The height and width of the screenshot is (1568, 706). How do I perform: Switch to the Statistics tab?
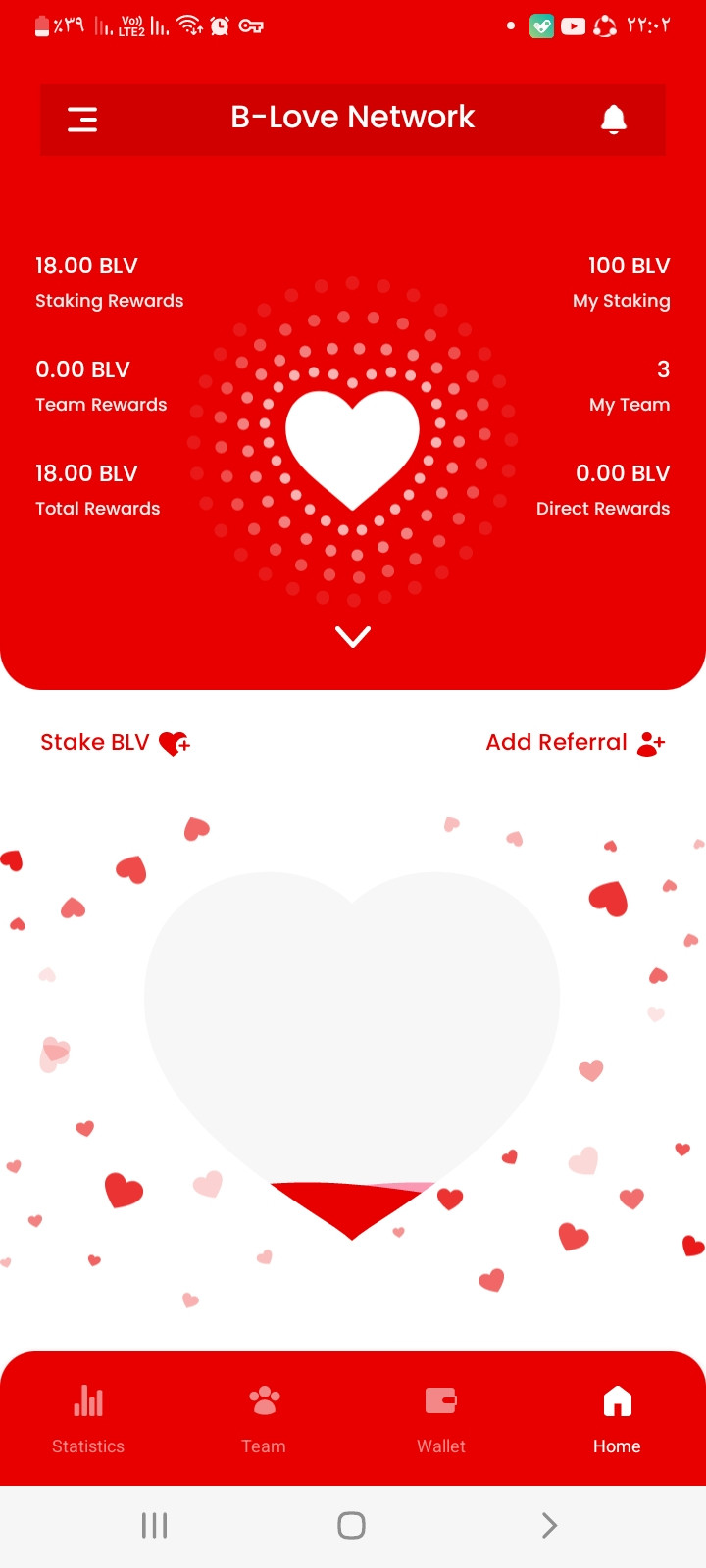click(88, 1419)
